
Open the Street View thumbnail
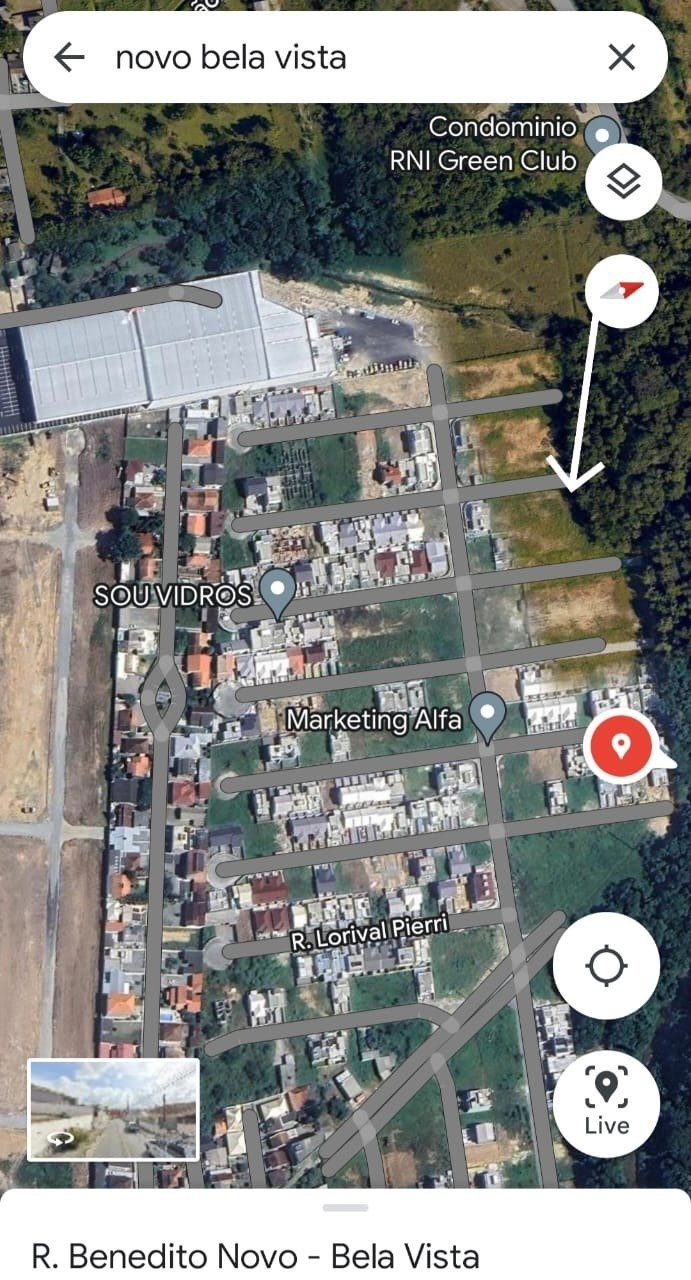click(x=113, y=1110)
